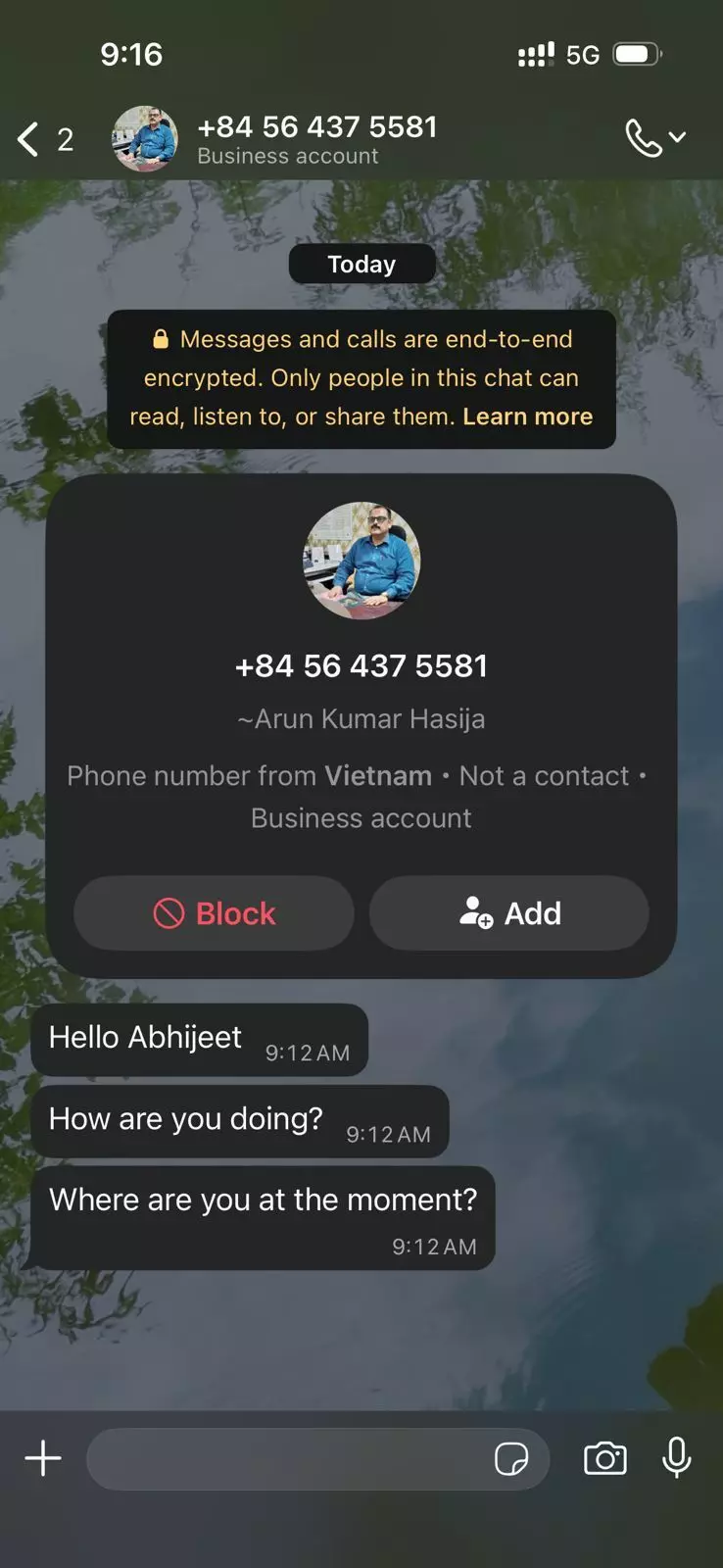Record a voice message with the microphone

pos(676,1458)
